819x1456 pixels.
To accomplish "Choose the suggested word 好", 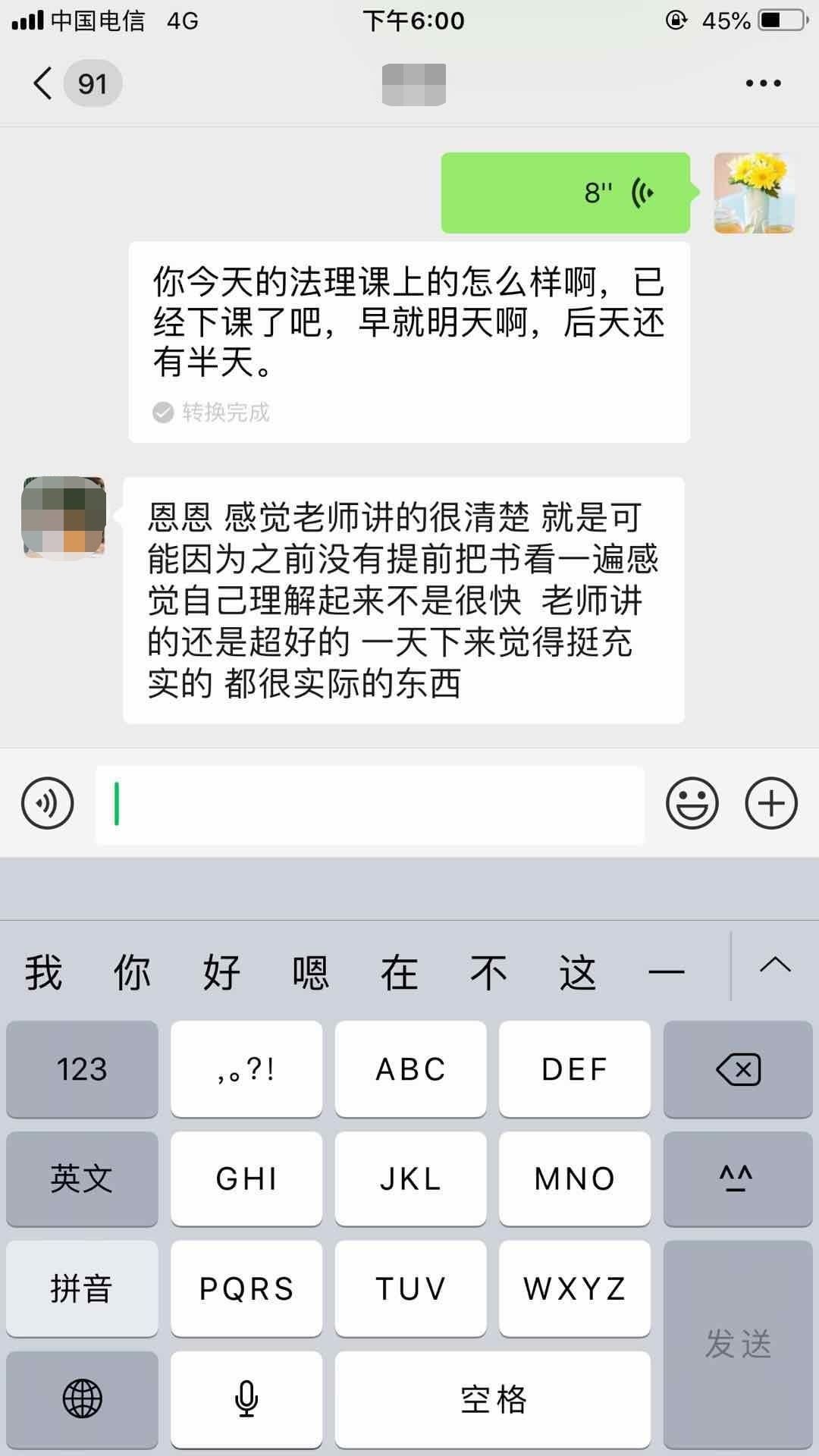I will coord(221,972).
